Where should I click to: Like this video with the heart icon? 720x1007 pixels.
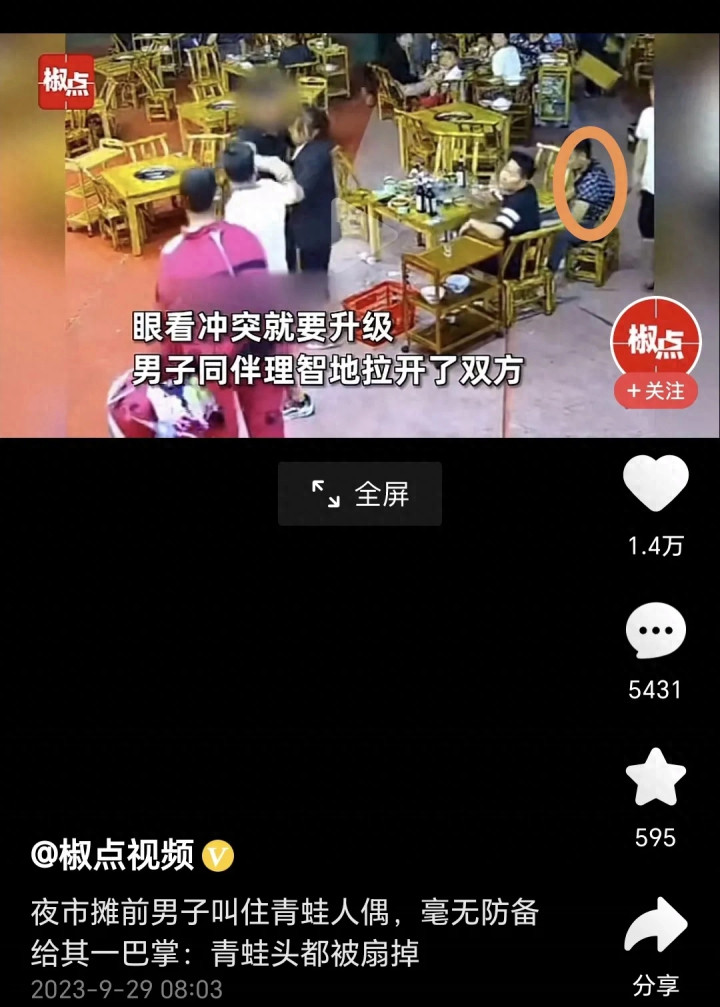coord(656,484)
